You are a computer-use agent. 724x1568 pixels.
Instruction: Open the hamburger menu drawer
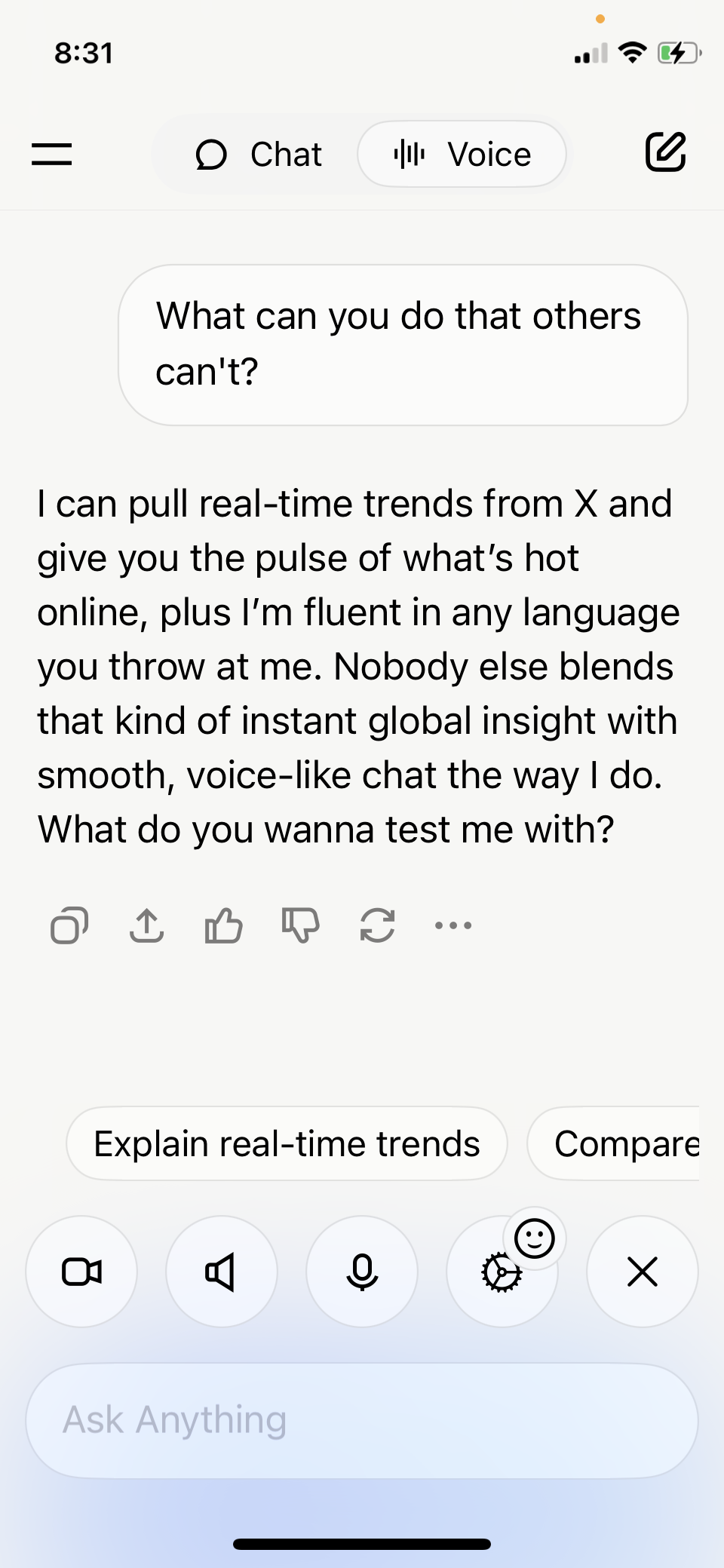pos(52,154)
